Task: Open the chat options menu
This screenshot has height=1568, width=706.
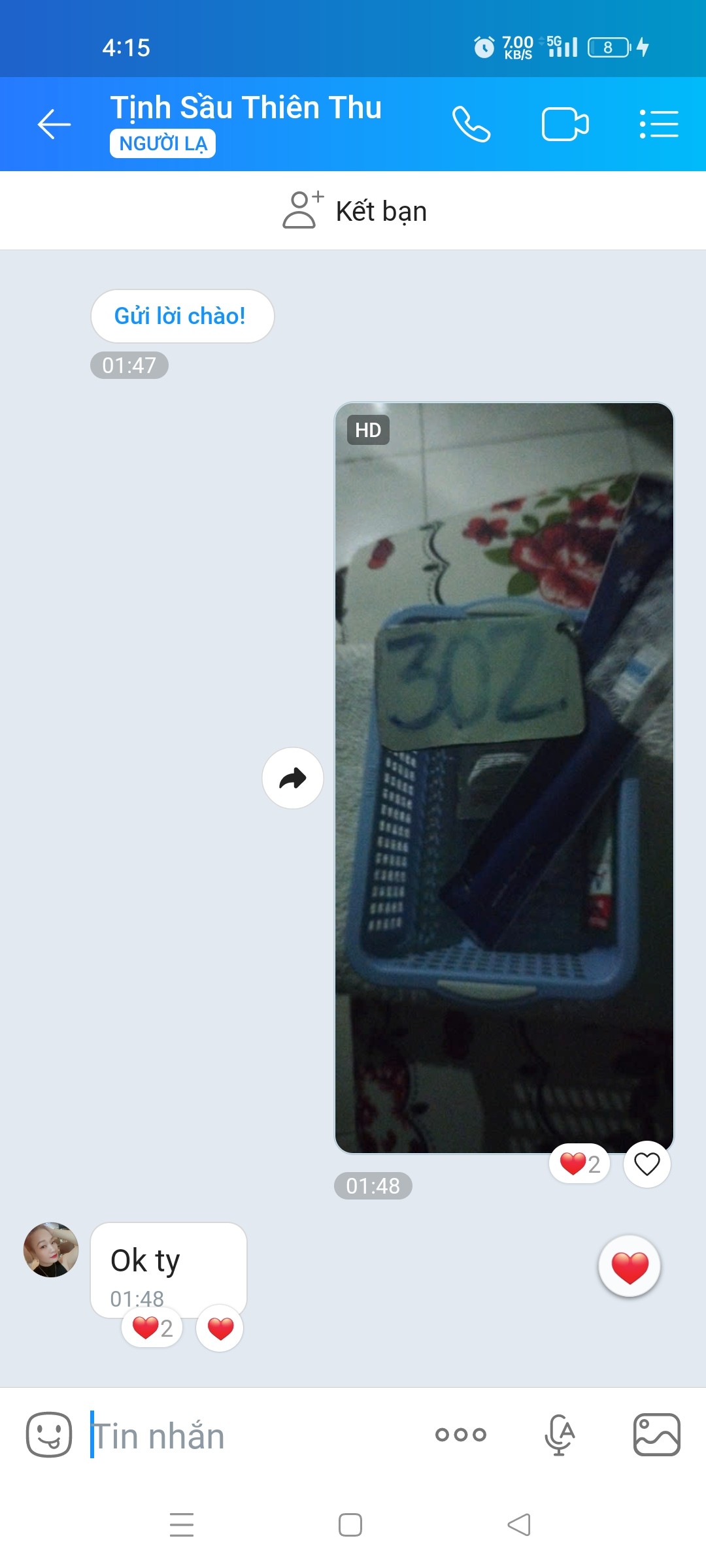Action: pos(658,124)
